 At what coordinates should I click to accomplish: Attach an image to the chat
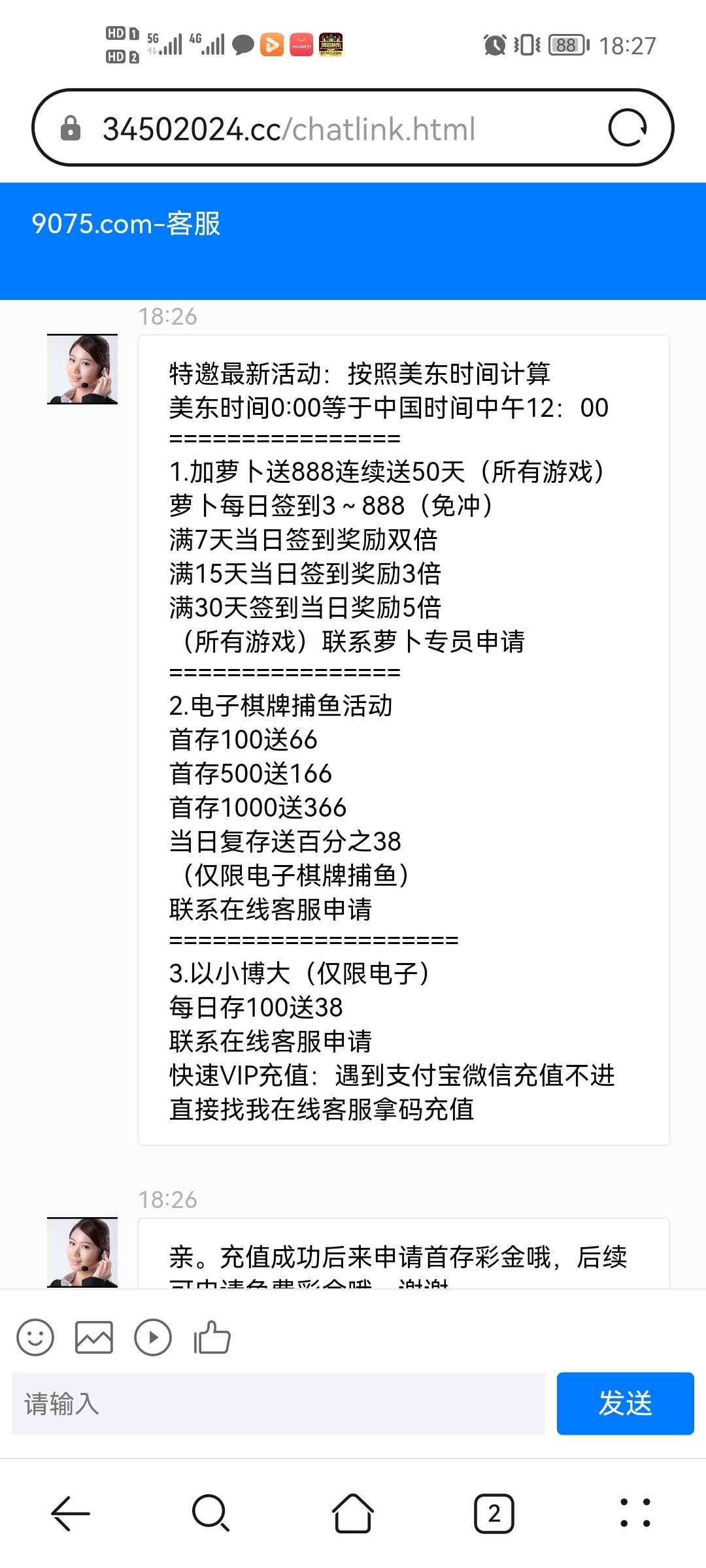pyautogui.click(x=94, y=1337)
